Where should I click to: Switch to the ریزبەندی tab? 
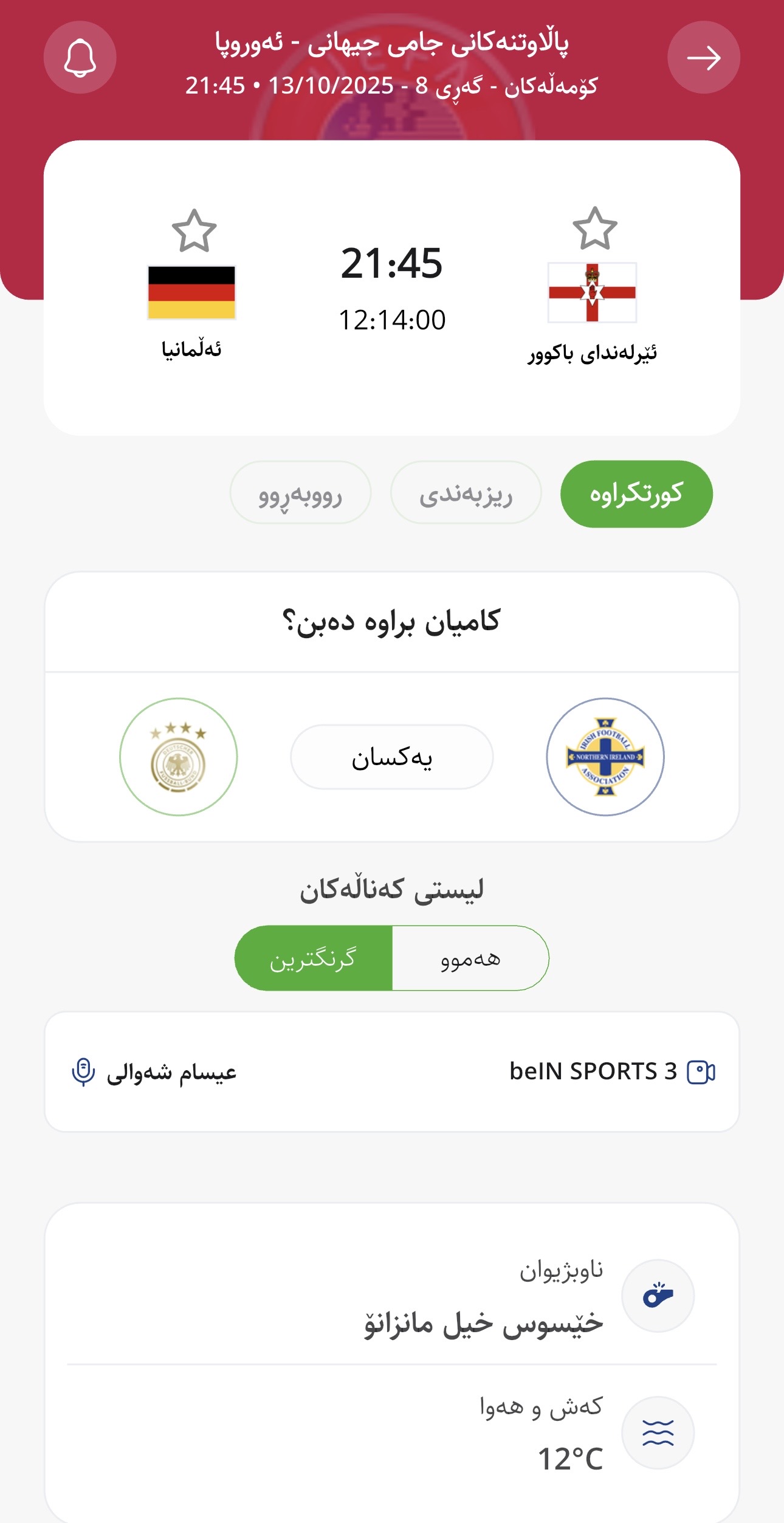pos(466,493)
